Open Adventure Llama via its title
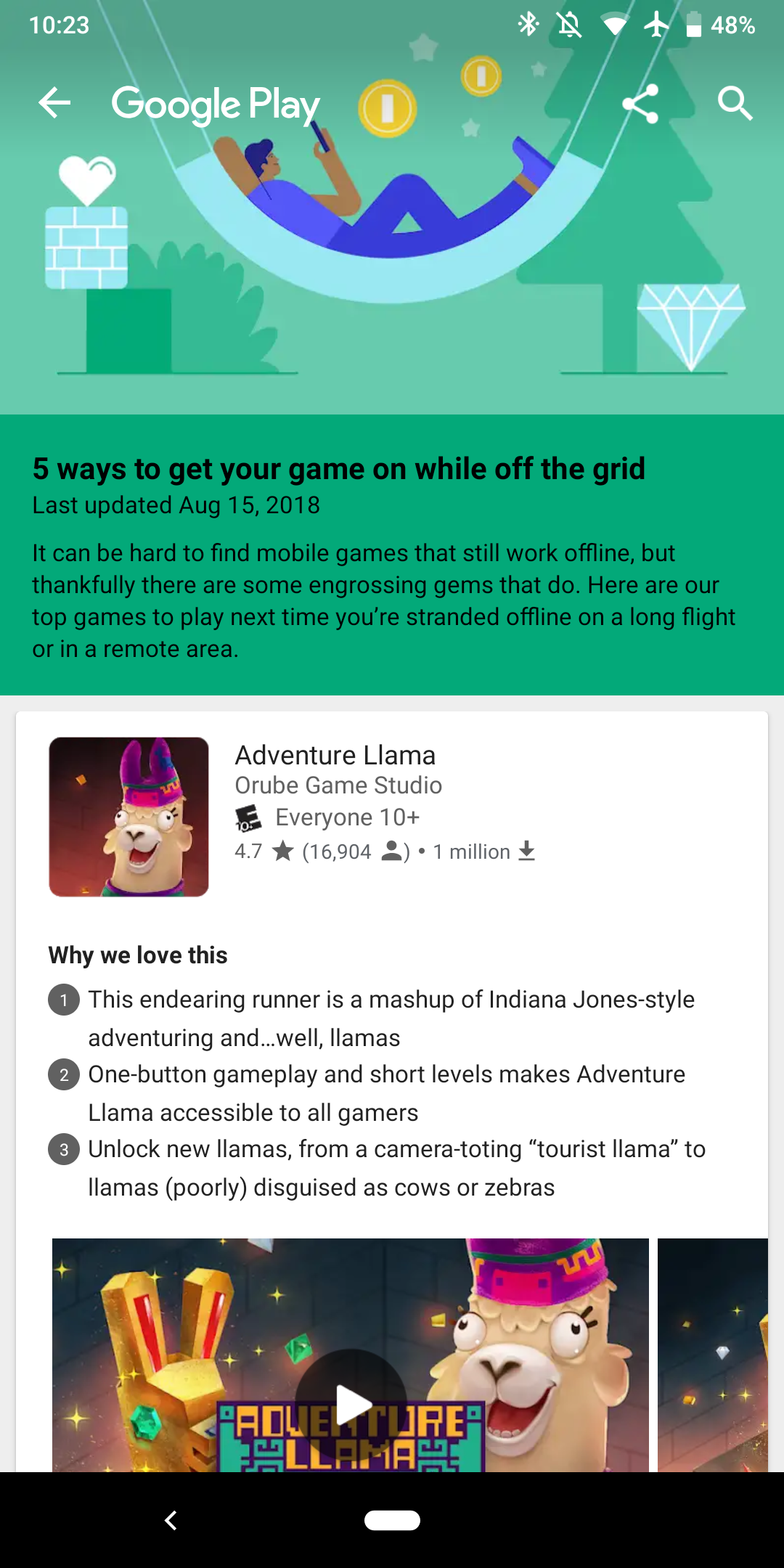The width and height of the screenshot is (784, 1568). click(335, 755)
